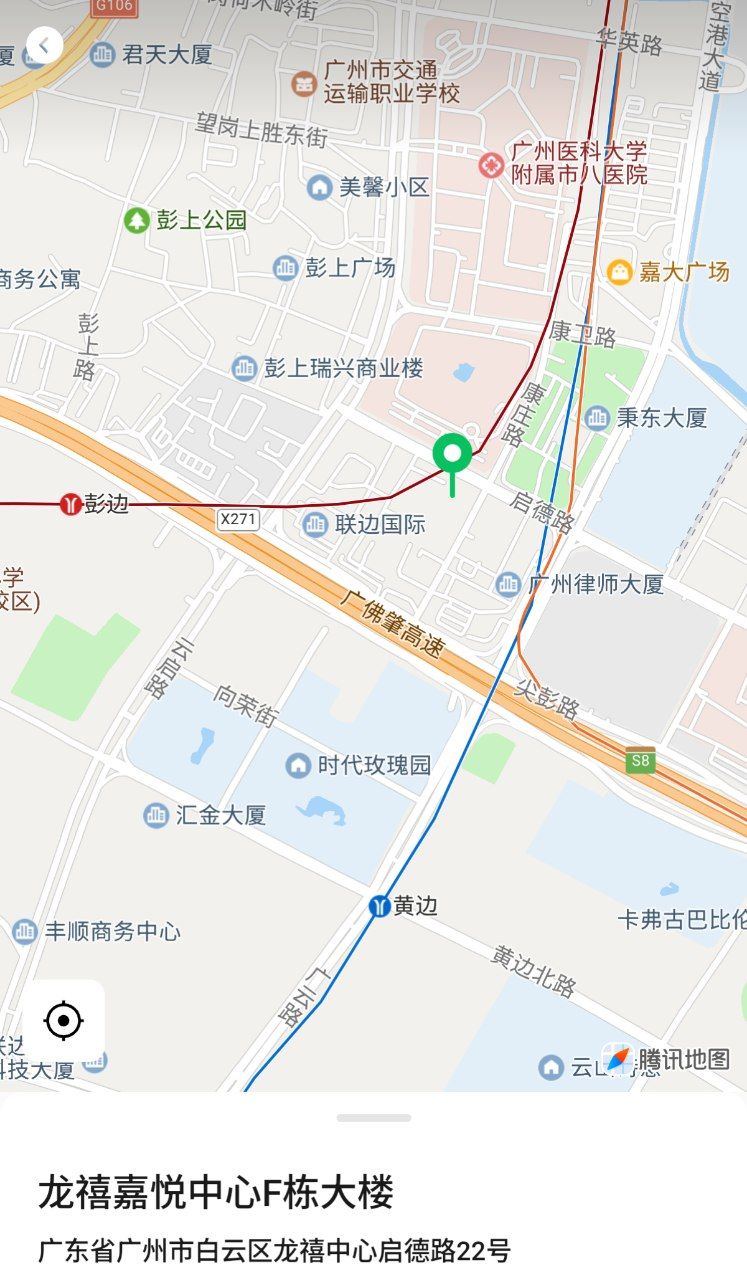Recenter map on my current location
This screenshot has height=1280, width=747.
(64, 1021)
